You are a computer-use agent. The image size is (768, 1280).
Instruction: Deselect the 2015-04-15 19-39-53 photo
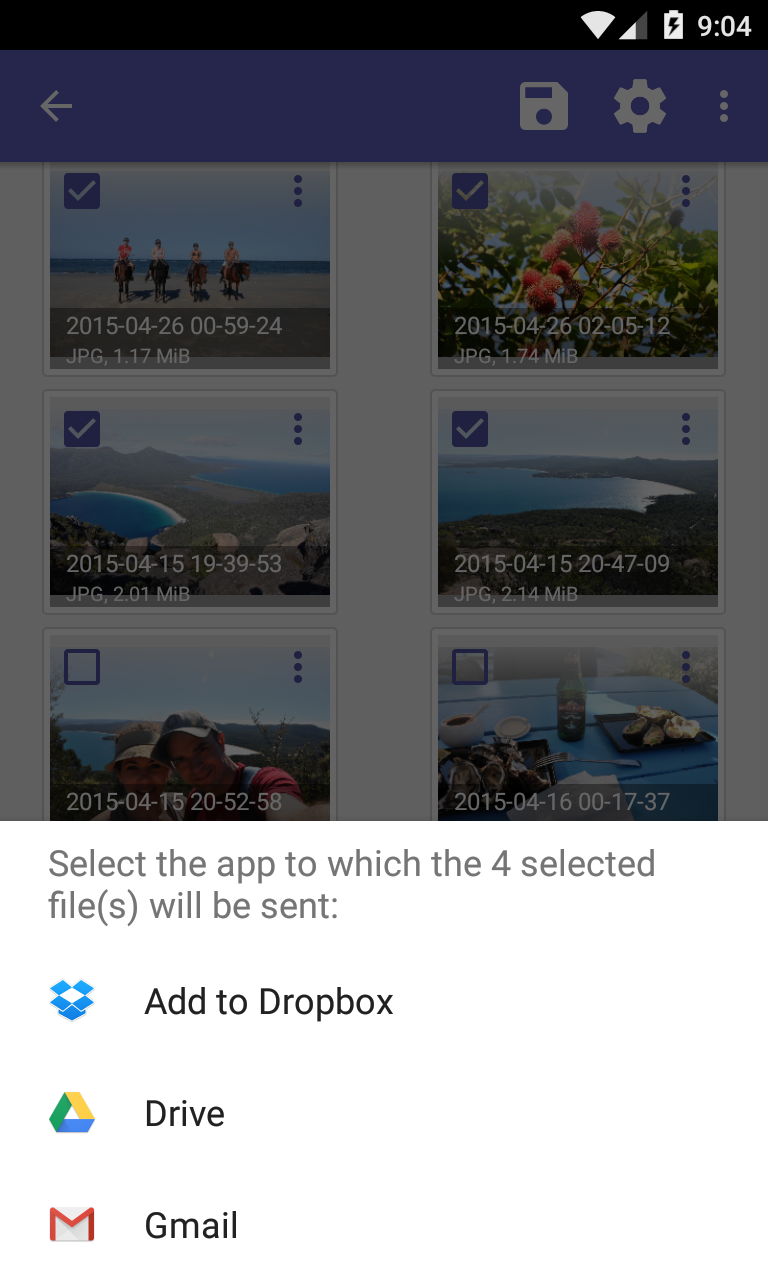(x=81, y=429)
